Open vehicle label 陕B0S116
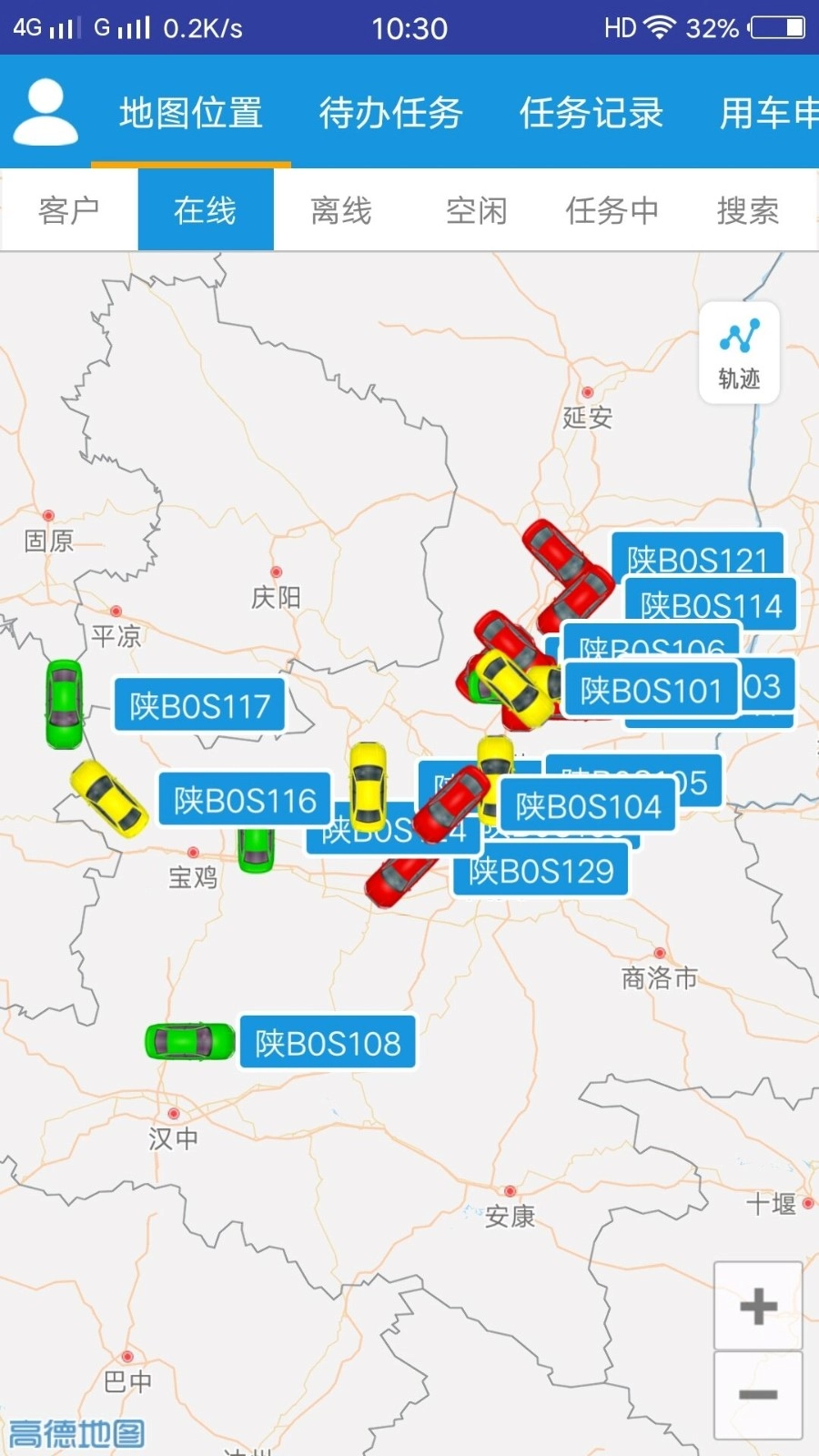Screen dimensions: 819x1456 (x=245, y=800)
